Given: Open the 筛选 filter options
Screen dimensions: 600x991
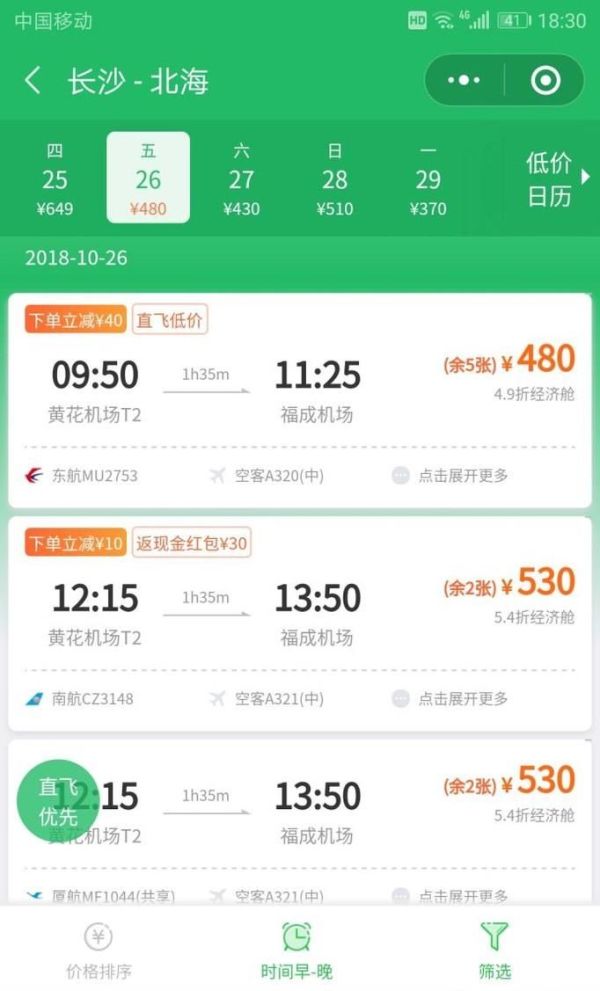Looking at the screenshot, I should tap(494, 950).
